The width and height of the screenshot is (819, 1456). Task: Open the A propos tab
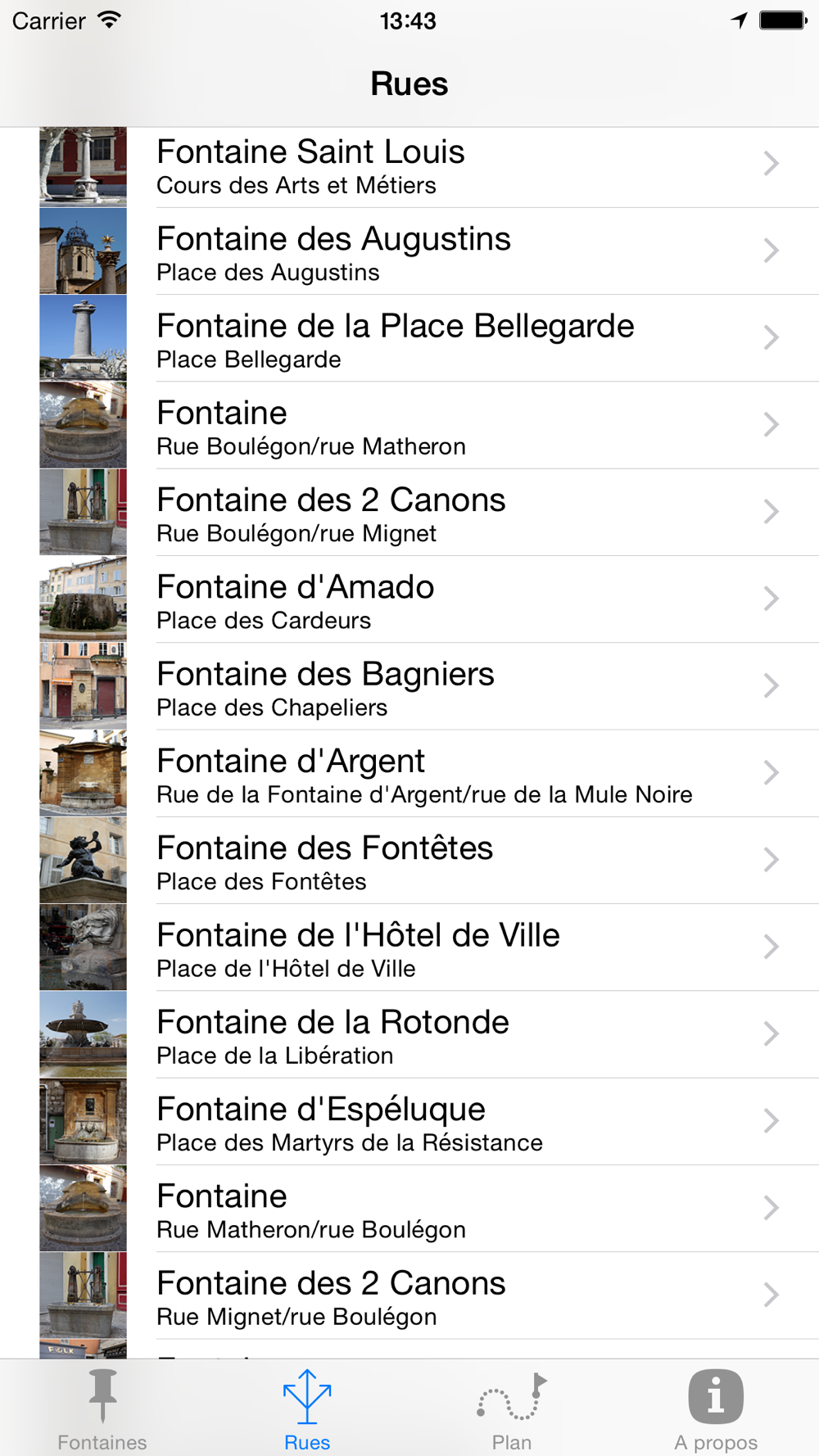717,1409
